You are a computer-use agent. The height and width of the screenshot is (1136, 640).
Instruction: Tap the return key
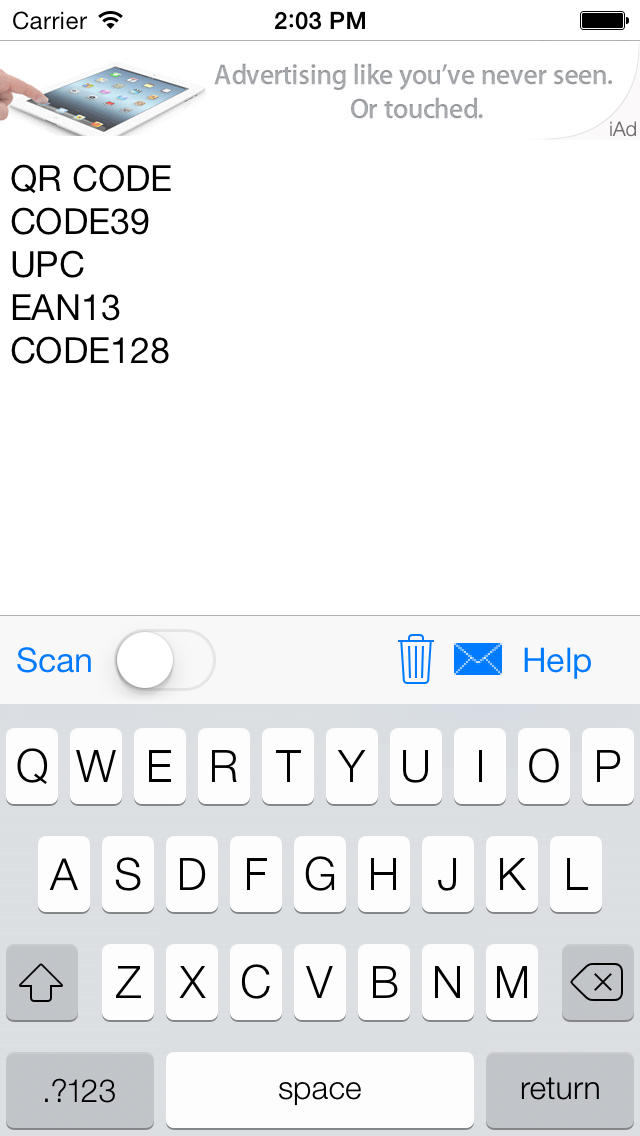tap(560, 1090)
